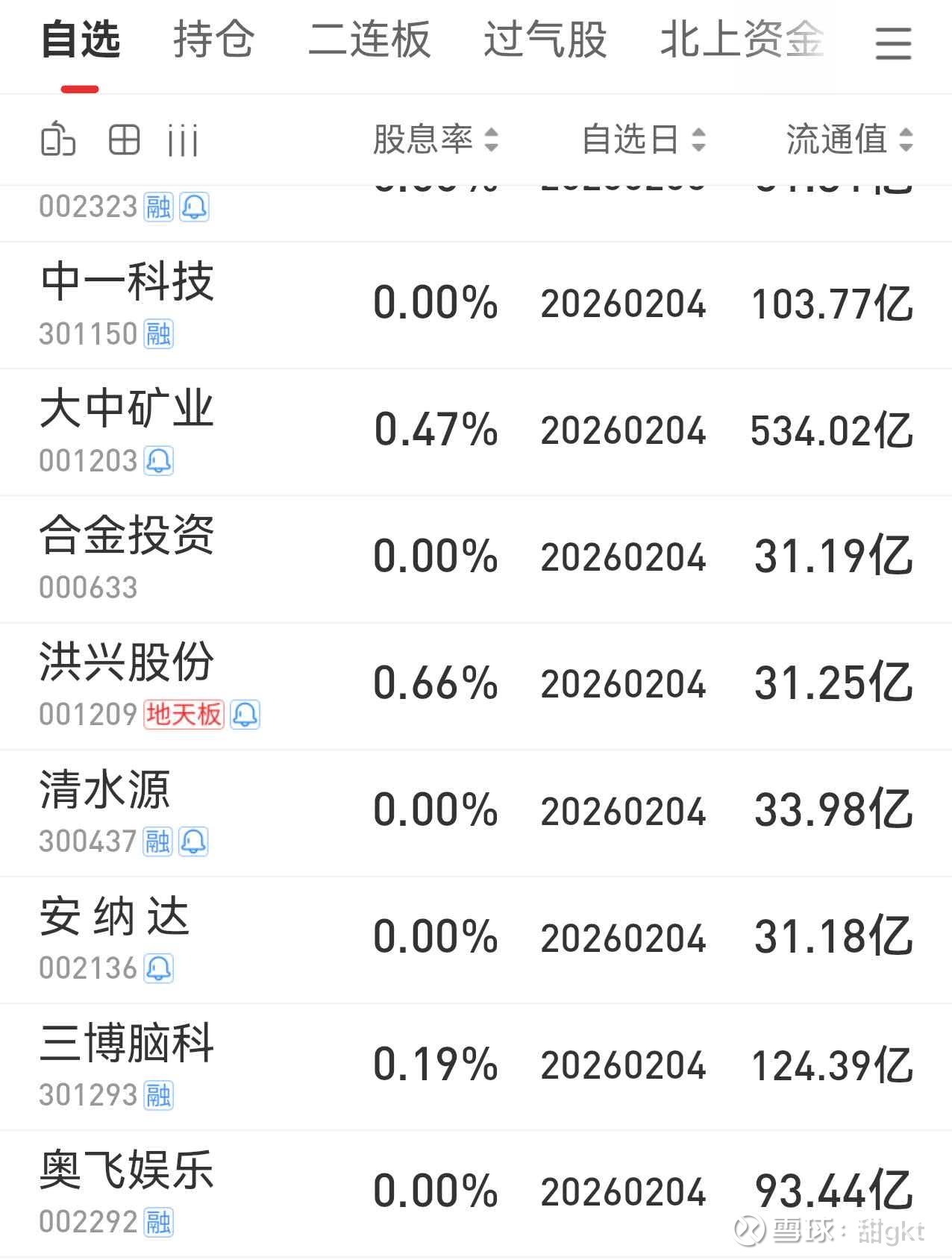Tap the three-bars chart view icon
Image resolution: width=952 pixels, height=1260 pixels.
coord(183,140)
